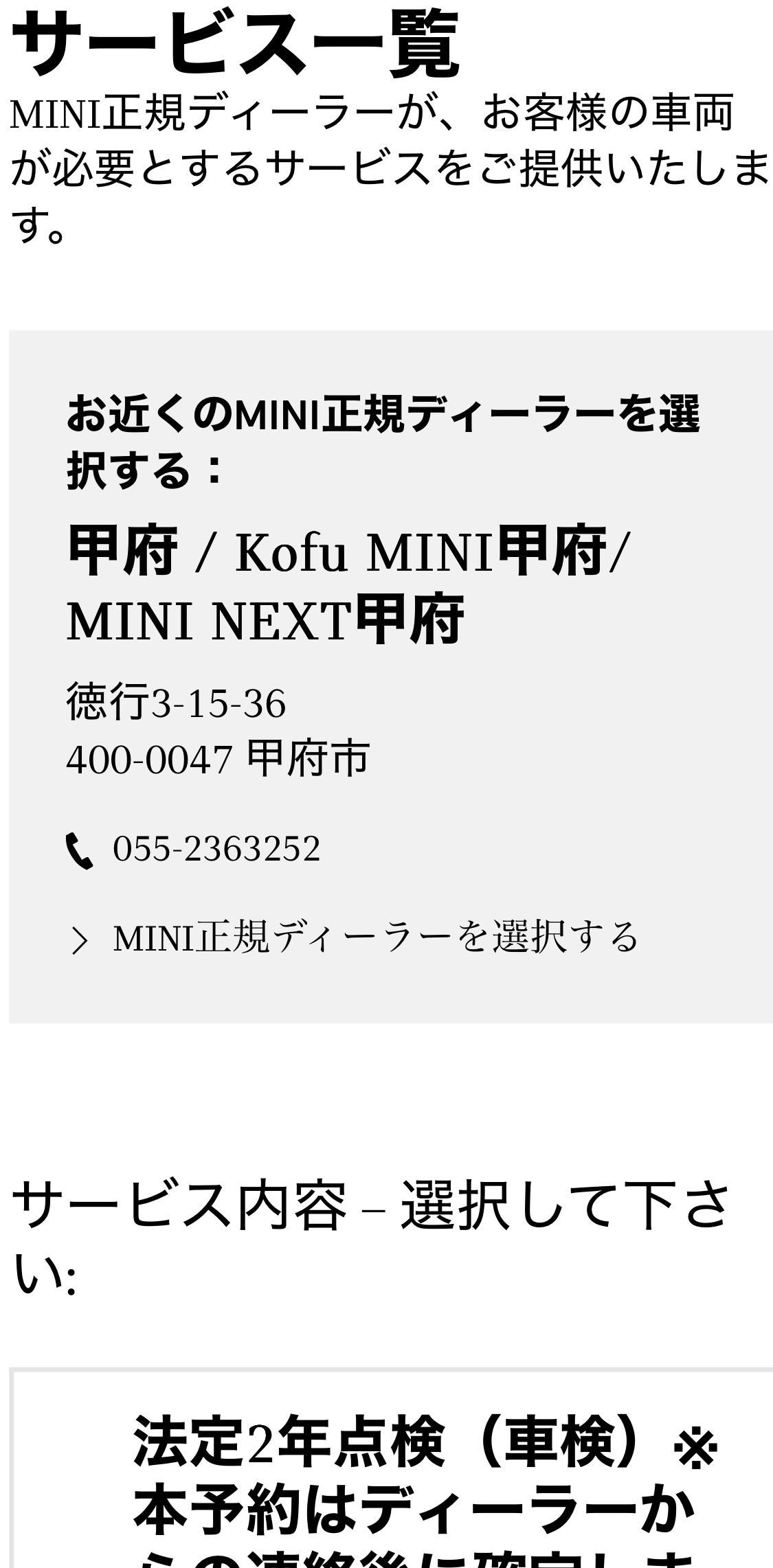Call dealer phone number 055-2363252
773x1568 pixels.
point(215,849)
